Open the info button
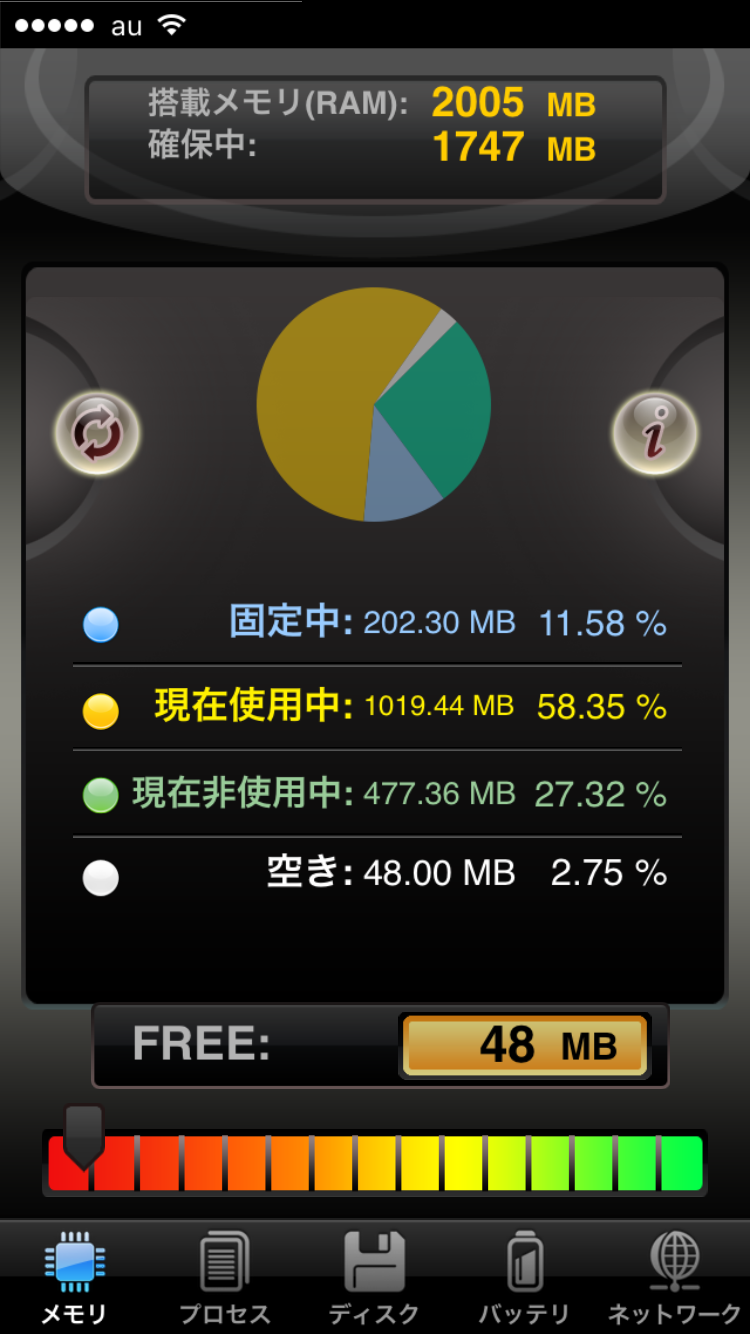 (x=655, y=433)
